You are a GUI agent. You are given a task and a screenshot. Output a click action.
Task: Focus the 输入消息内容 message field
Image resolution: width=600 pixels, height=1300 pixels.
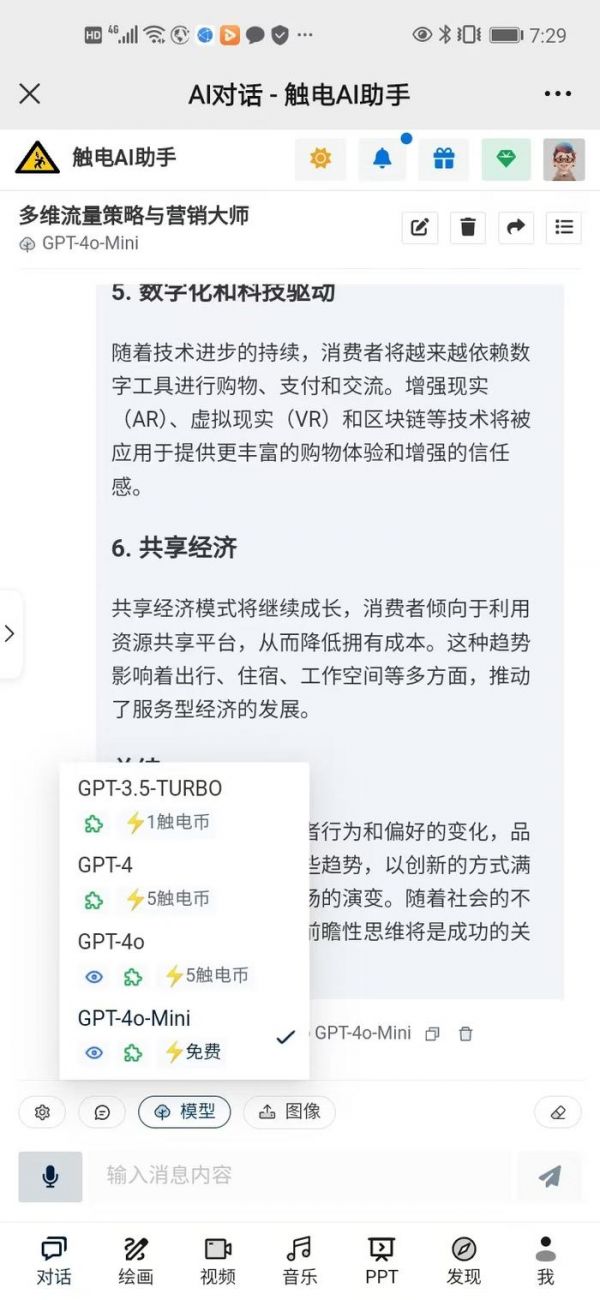[300, 1175]
